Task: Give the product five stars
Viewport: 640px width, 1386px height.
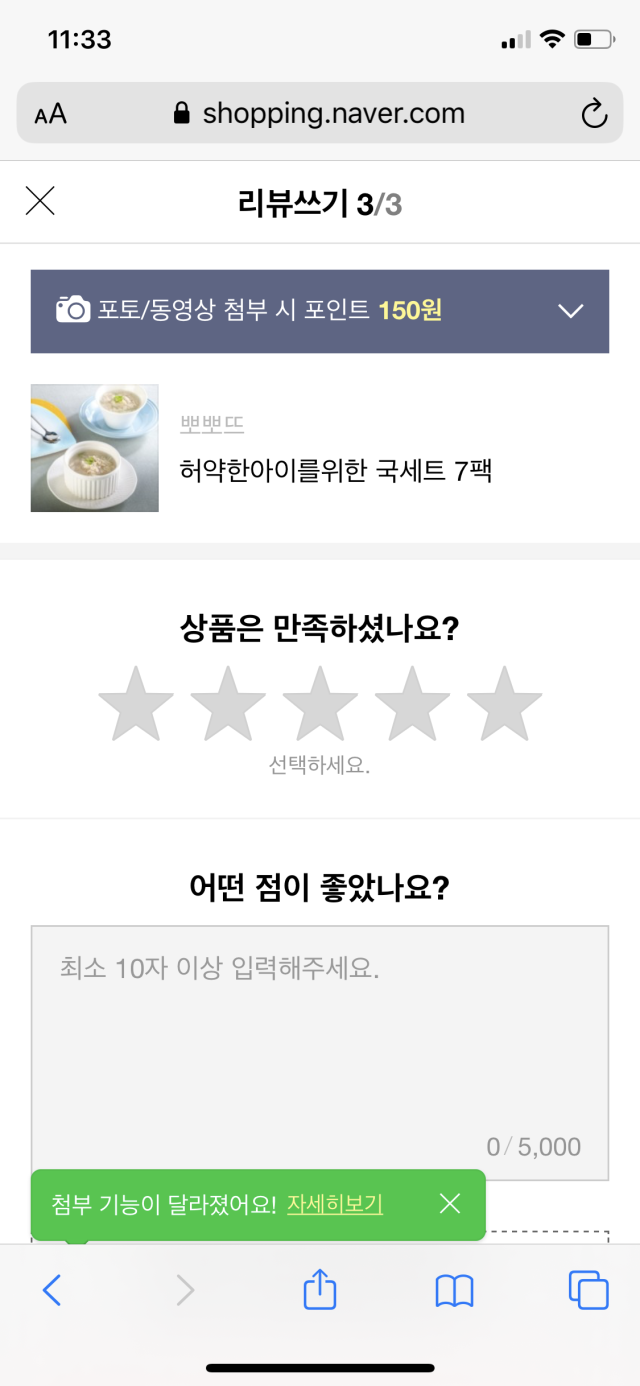Action: coord(504,705)
